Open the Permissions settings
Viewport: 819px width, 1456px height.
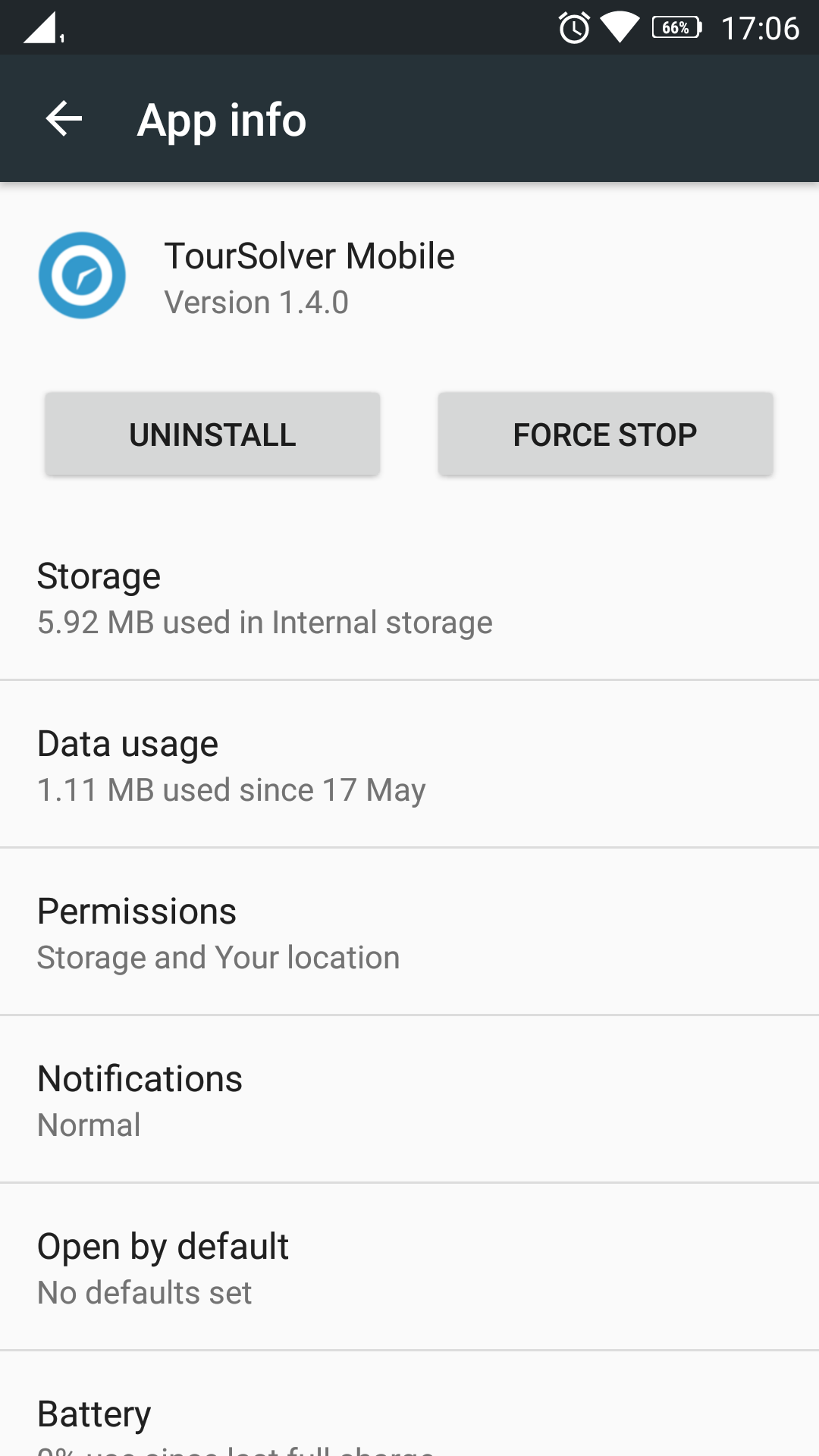(409, 933)
